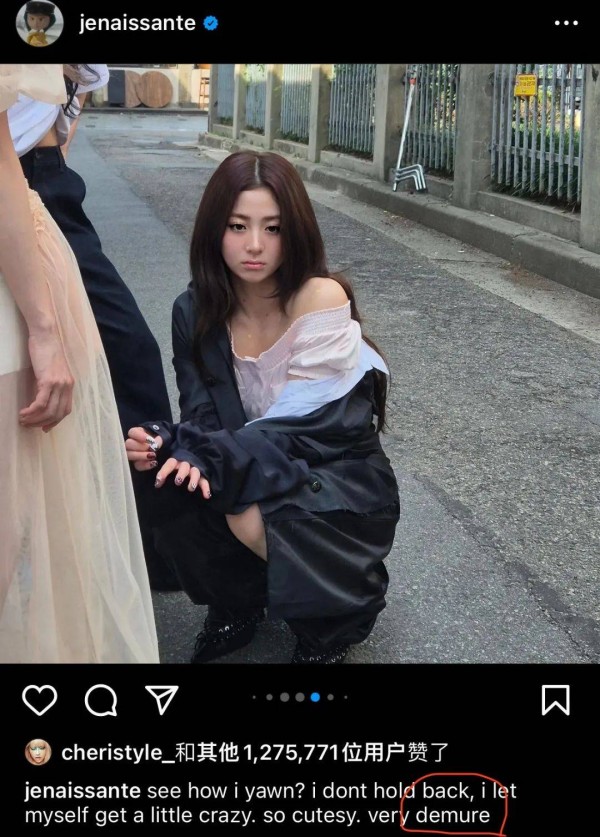Open the jenaissante username in header
Viewport: 600px width, 837px height.
(136, 23)
